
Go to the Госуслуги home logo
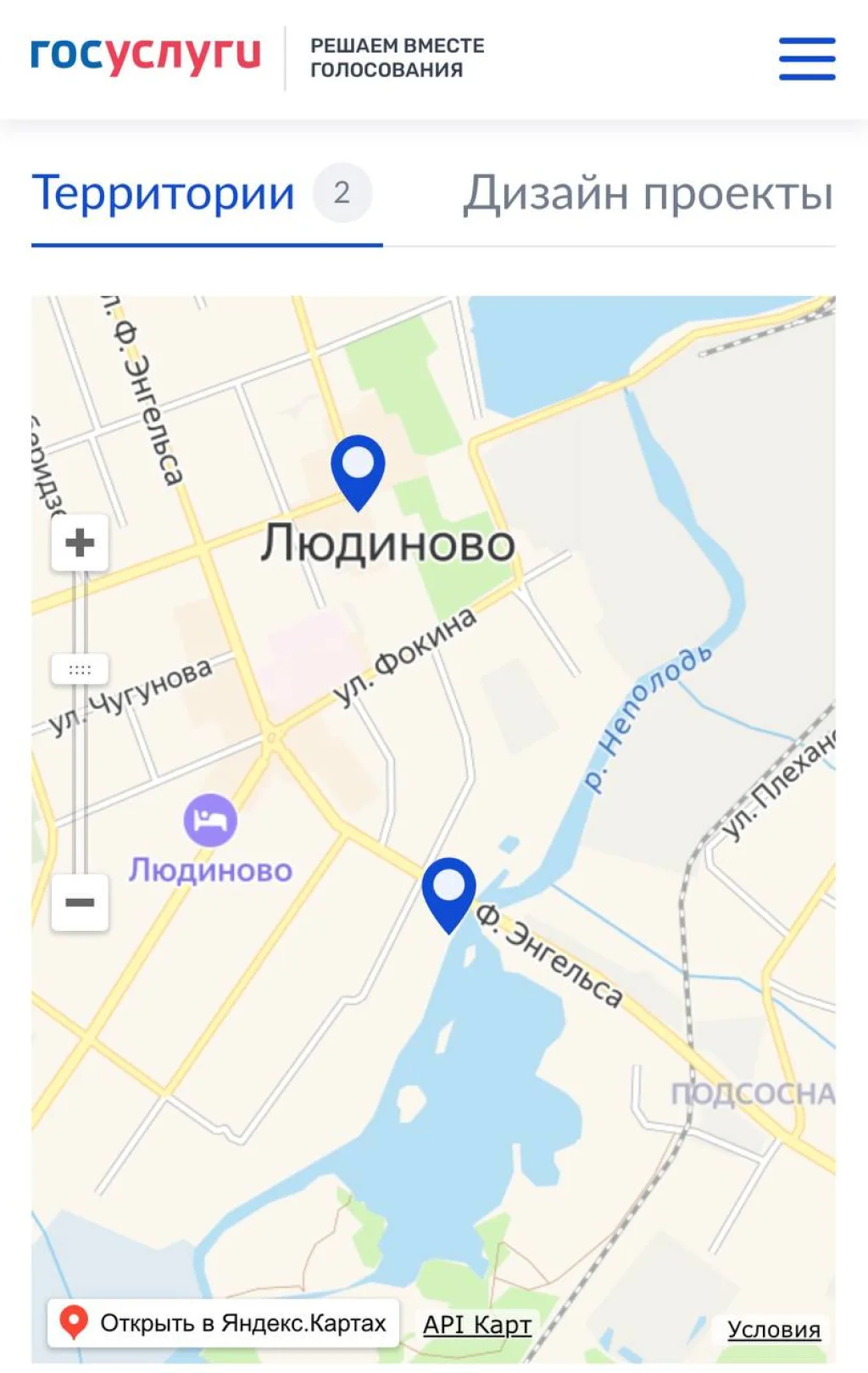(x=146, y=56)
